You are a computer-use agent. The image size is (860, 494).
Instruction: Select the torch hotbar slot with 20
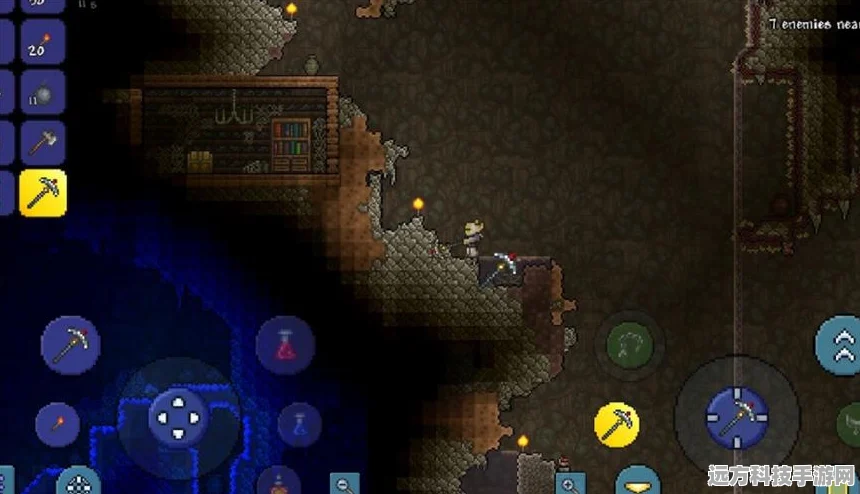pos(42,44)
